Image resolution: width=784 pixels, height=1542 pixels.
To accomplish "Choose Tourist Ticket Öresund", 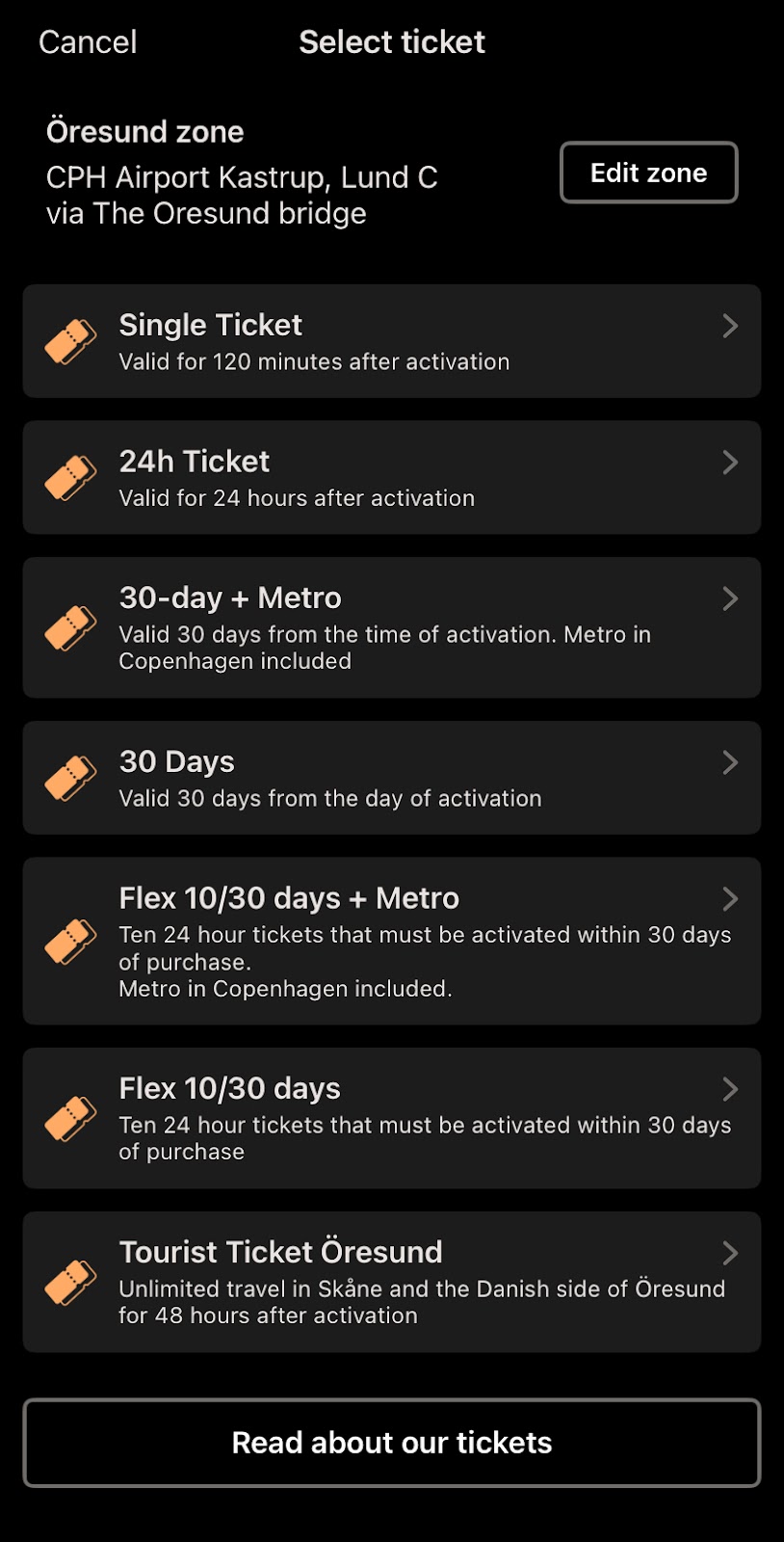I will (392, 1282).
